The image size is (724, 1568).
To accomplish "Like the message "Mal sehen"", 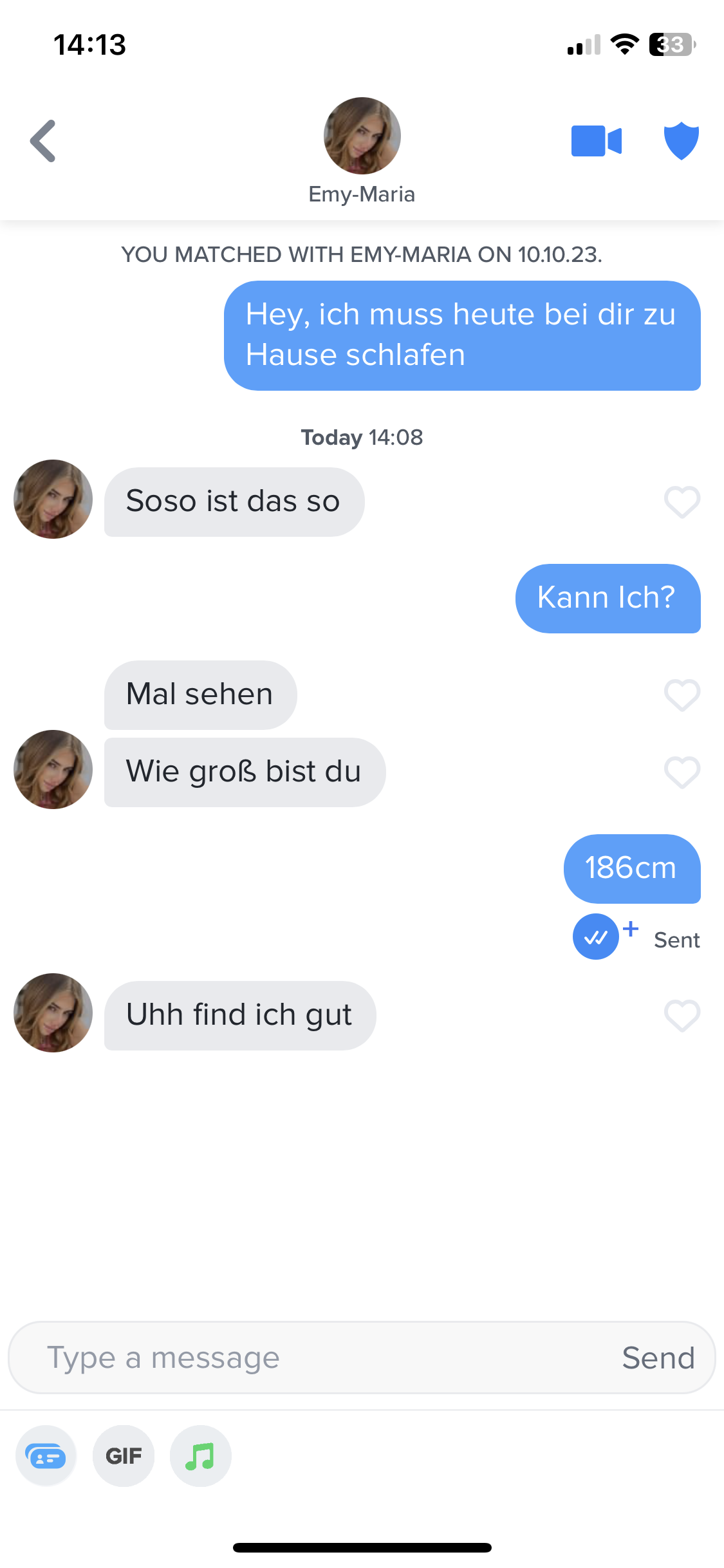I will [682, 695].
